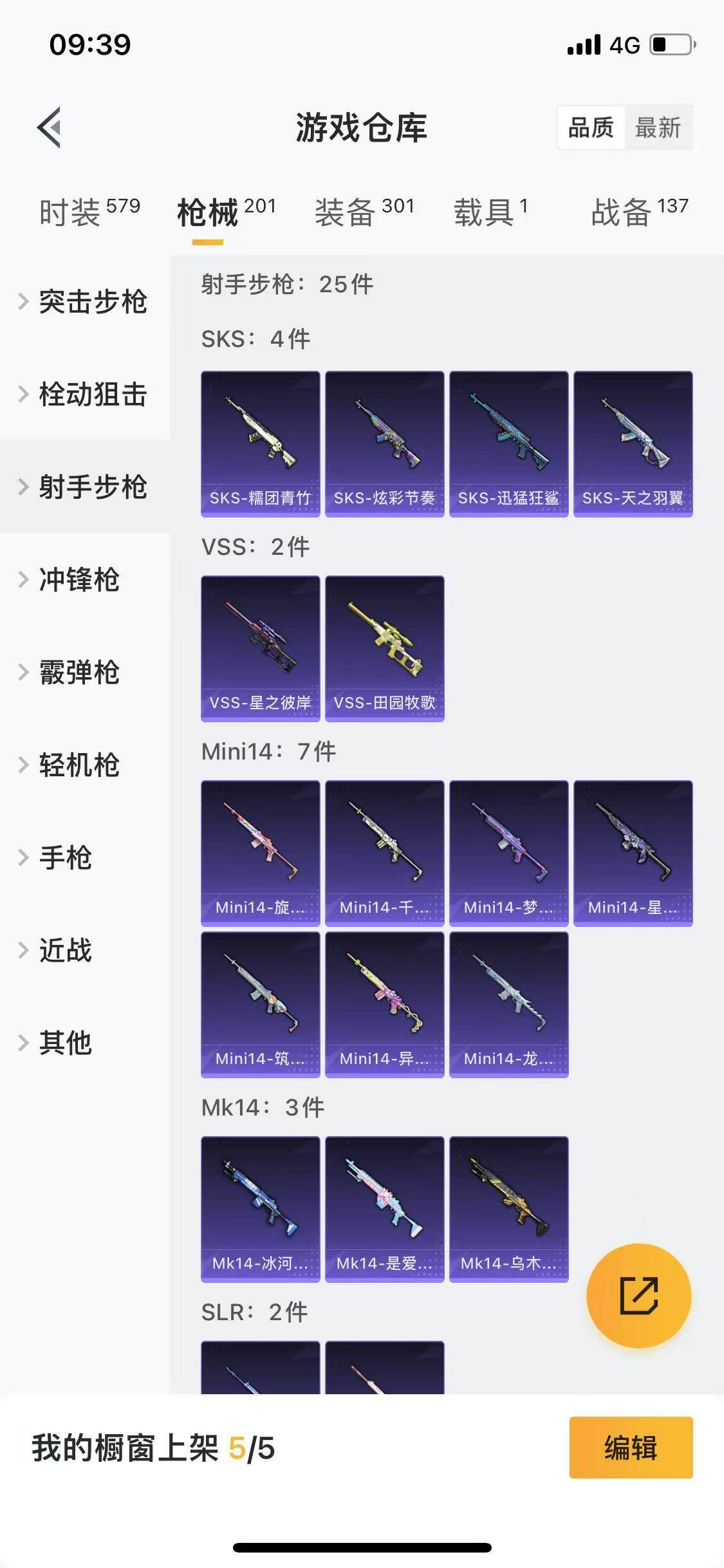Open the SKS-糯团青竹 skin
Screen dimensions: 724x1568
tap(261, 443)
